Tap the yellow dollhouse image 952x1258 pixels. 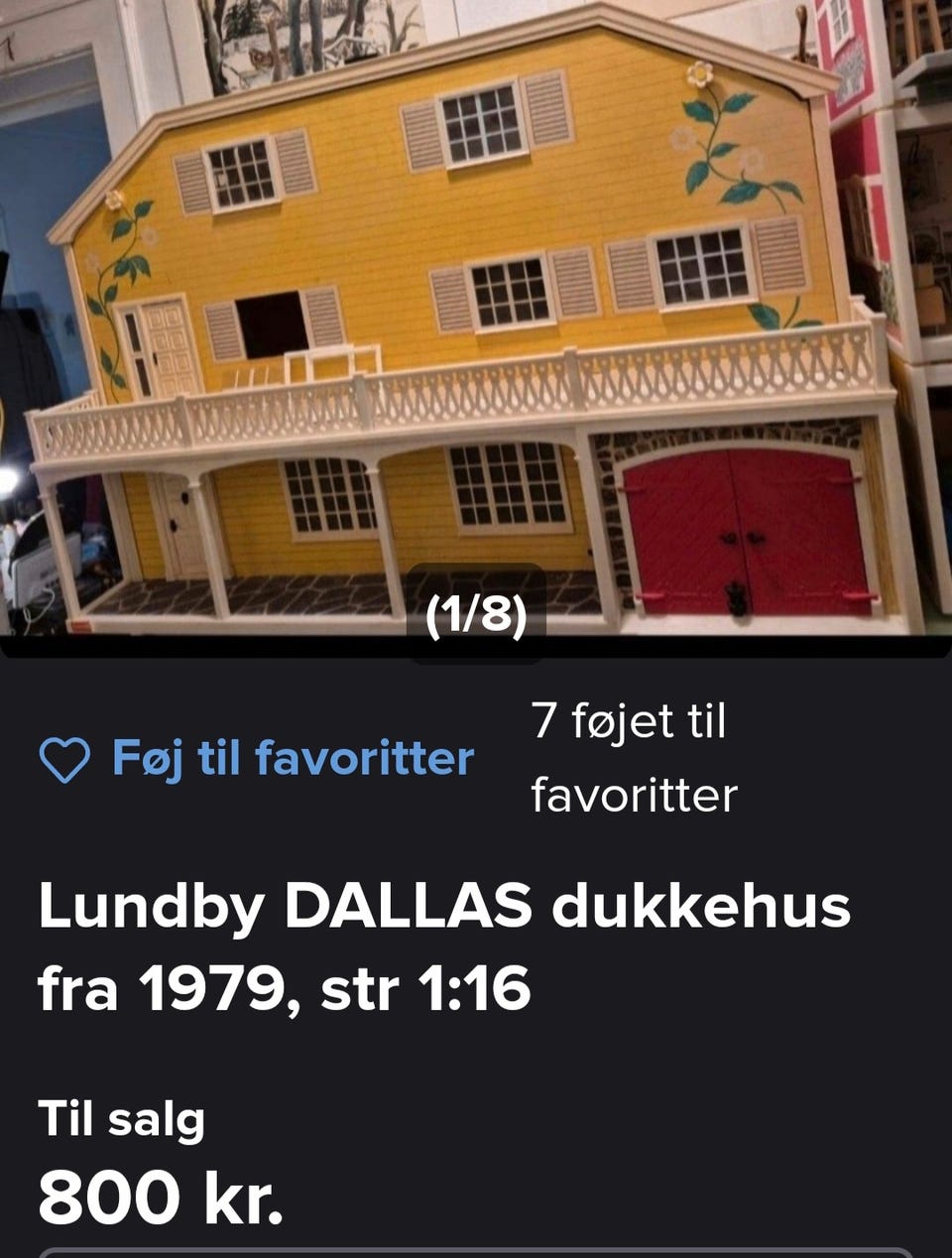pyautogui.click(x=446, y=298)
